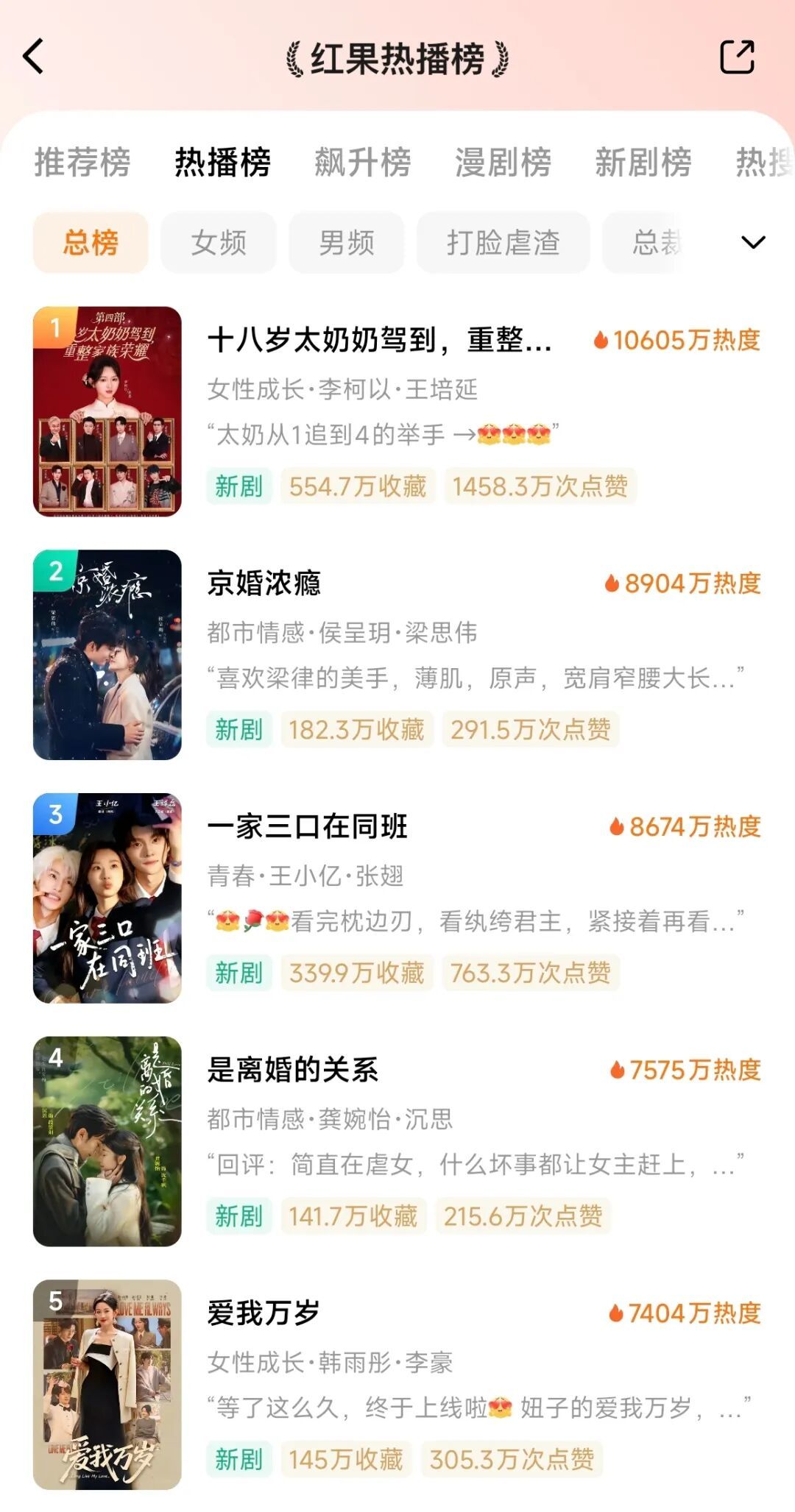Select the 热播榜 tab
Image resolution: width=795 pixels, height=1512 pixels.
point(222,162)
